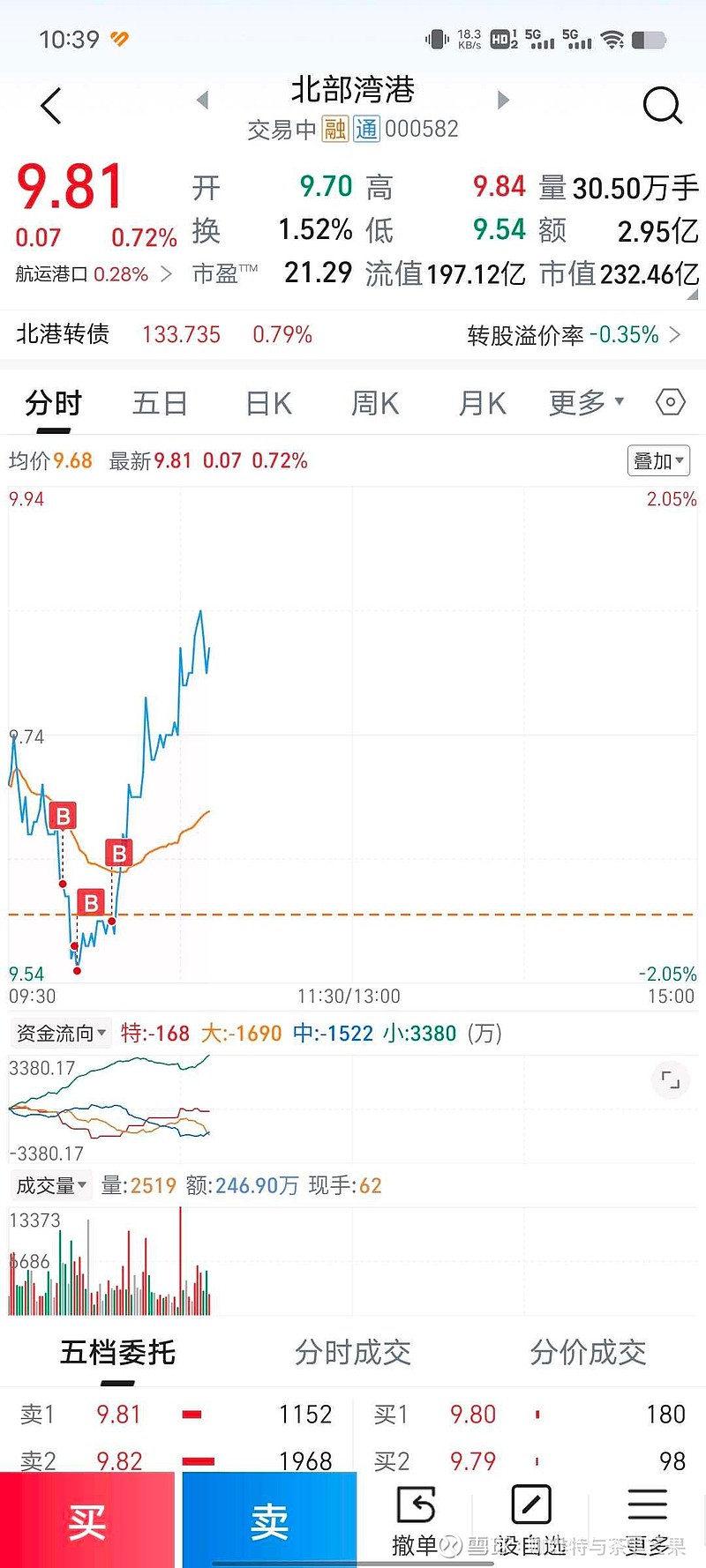Tap the next-stock arrow beside stock name
The image size is (706, 1568).
coord(502,100)
